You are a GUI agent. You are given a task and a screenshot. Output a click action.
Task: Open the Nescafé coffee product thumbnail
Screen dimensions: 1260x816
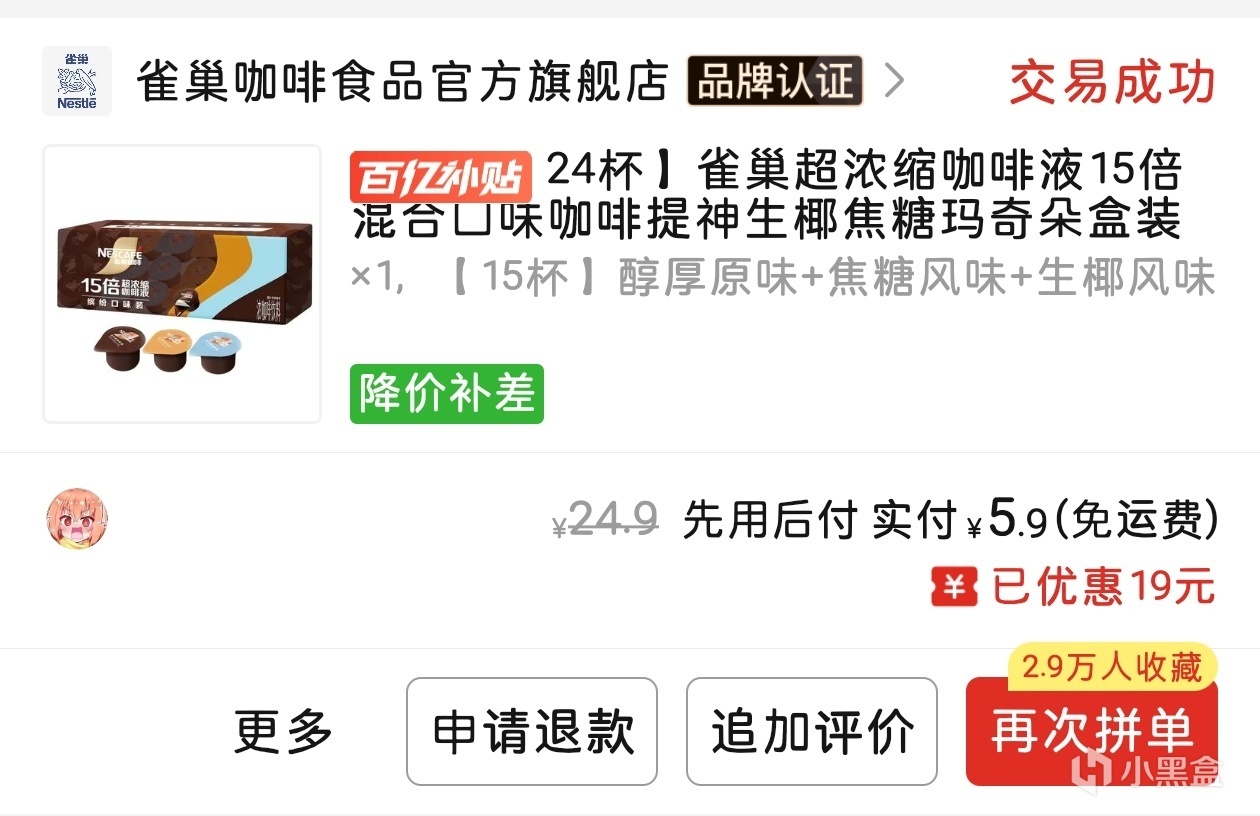coord(182,284)
